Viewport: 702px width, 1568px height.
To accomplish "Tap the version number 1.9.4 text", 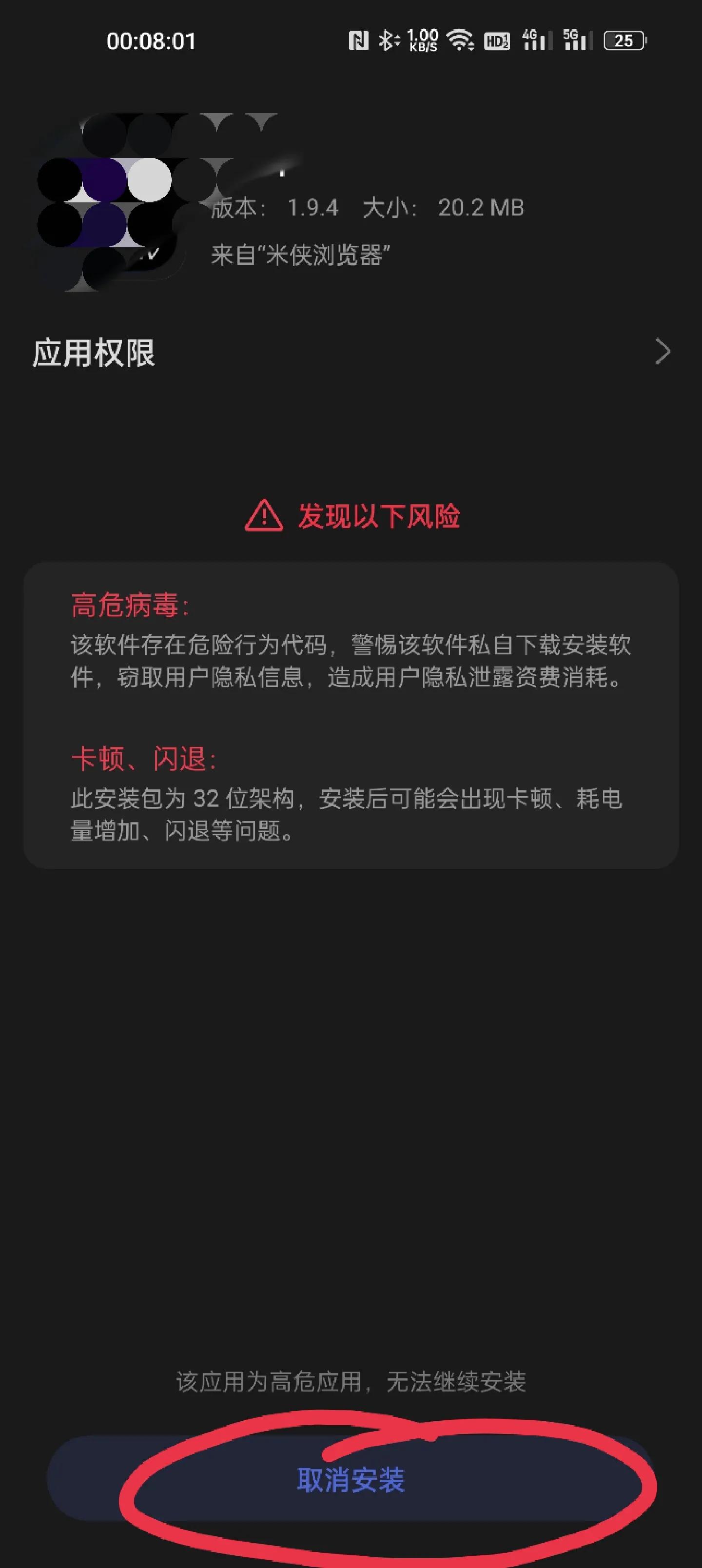I will click(x=312, y=208).
